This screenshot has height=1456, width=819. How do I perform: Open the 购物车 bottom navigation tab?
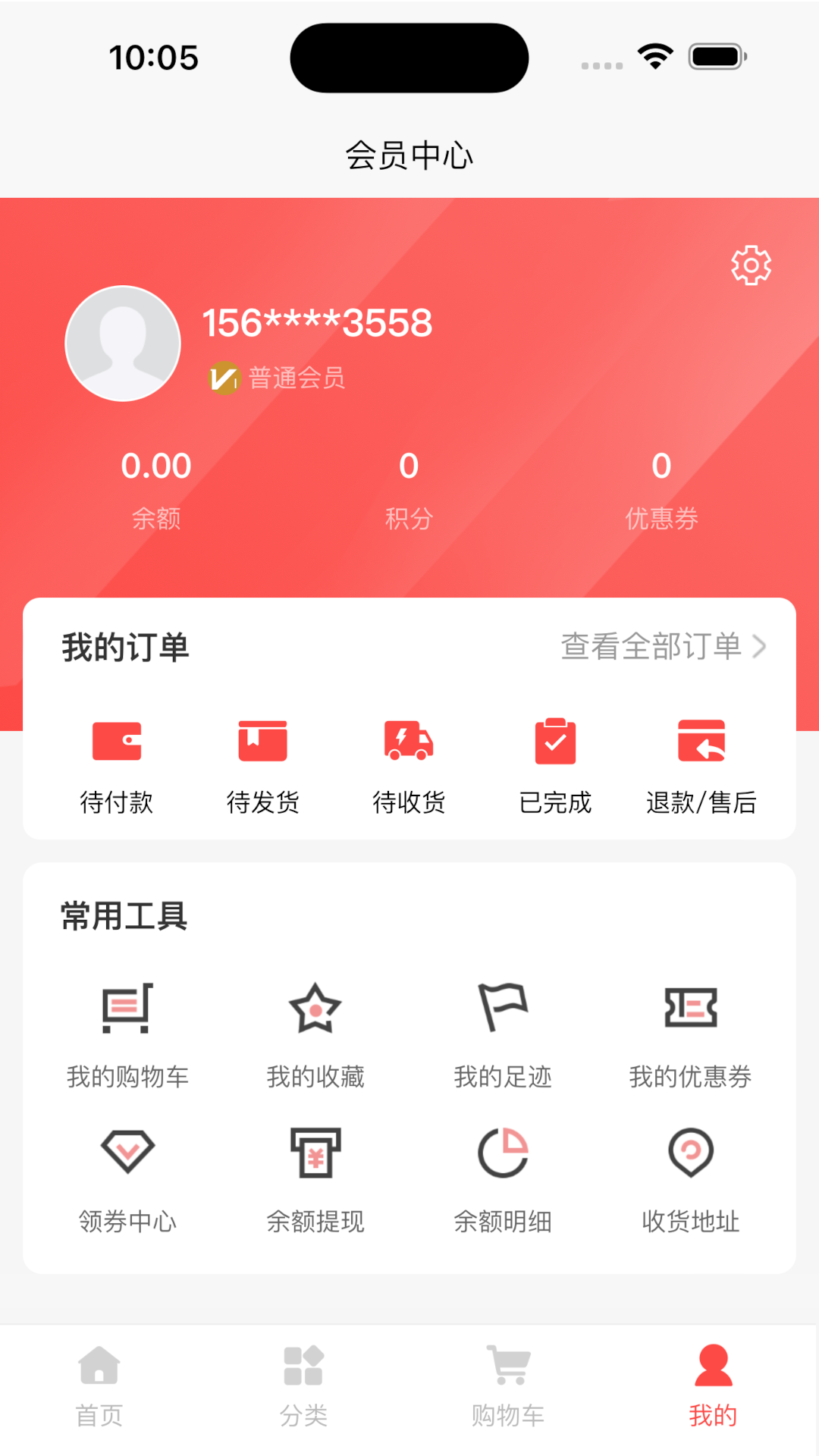tap(508, 1380)
